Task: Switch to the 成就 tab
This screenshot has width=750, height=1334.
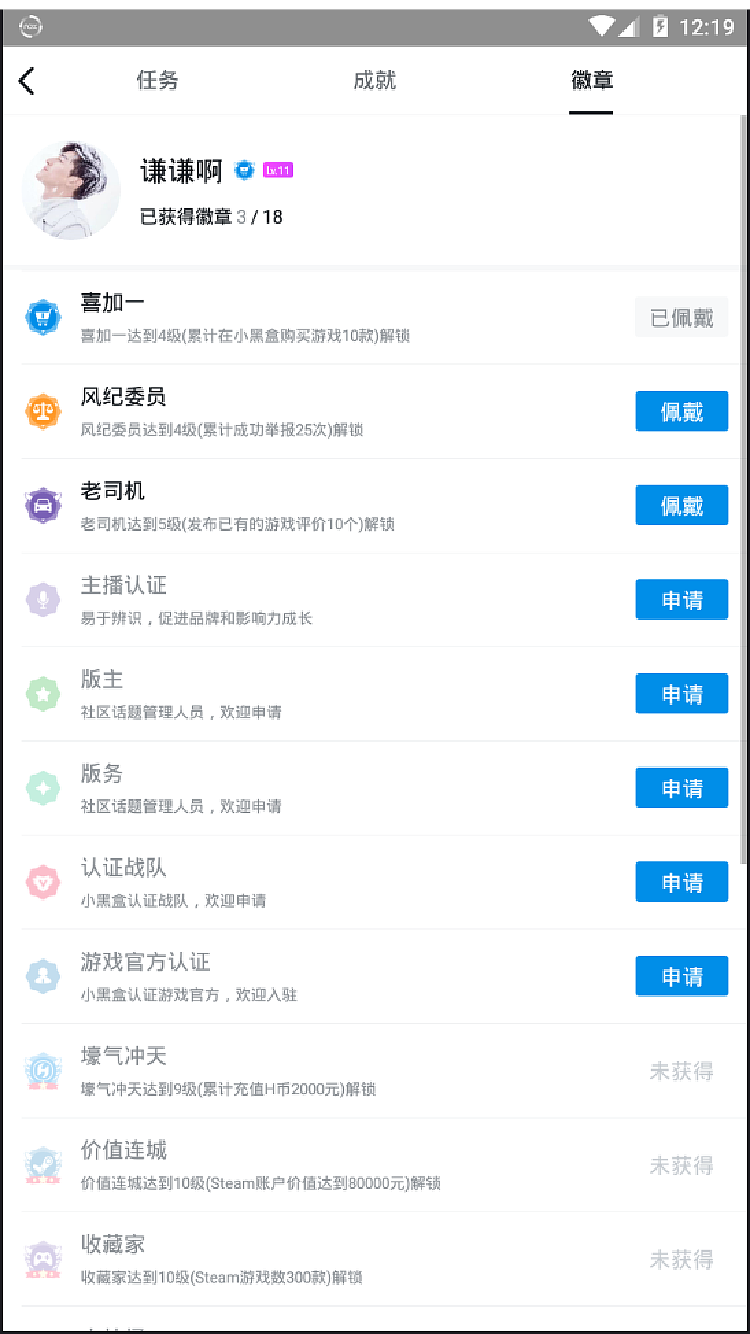Action: (x=375, y=81)
